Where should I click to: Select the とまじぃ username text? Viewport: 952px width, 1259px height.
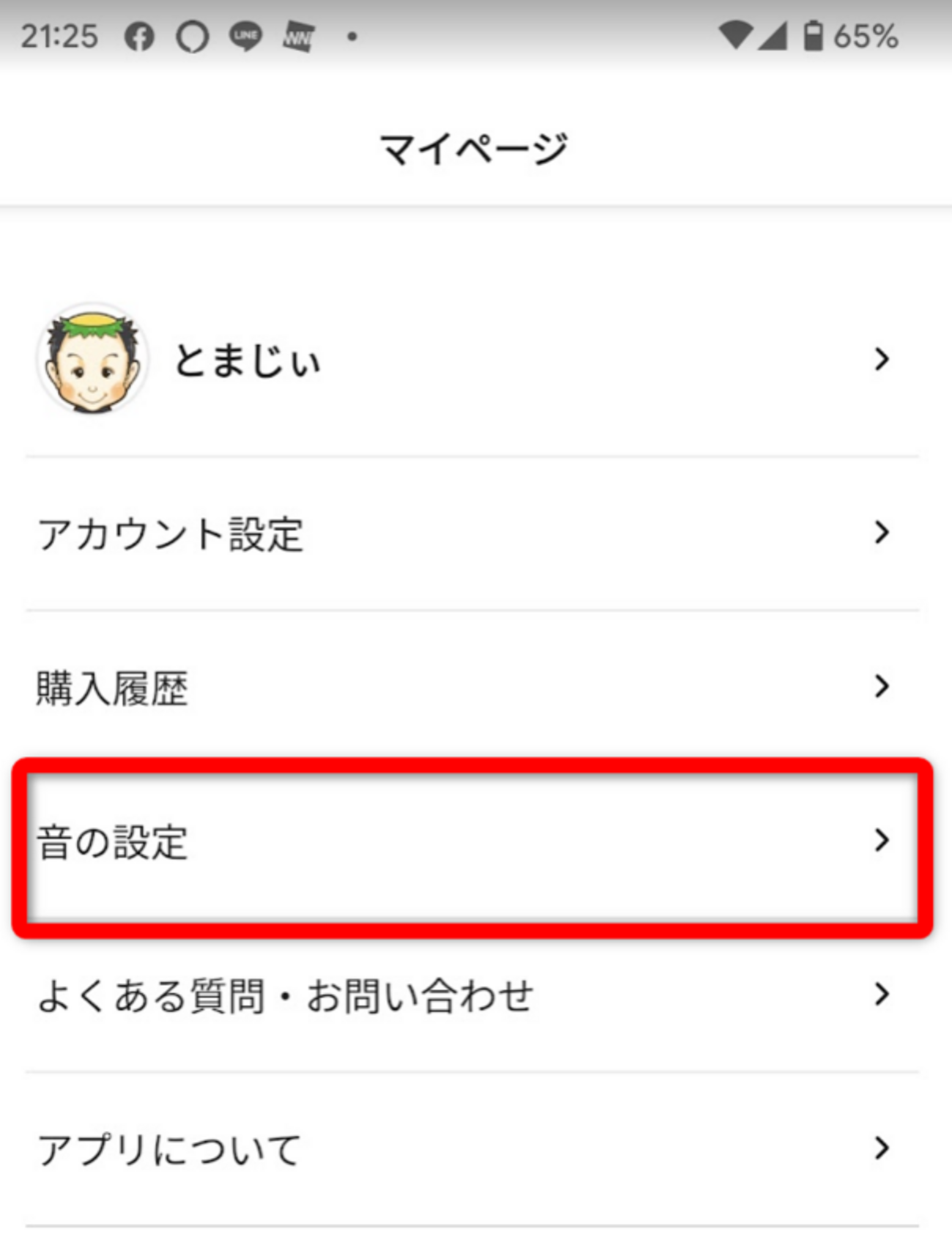pos(248,360)
